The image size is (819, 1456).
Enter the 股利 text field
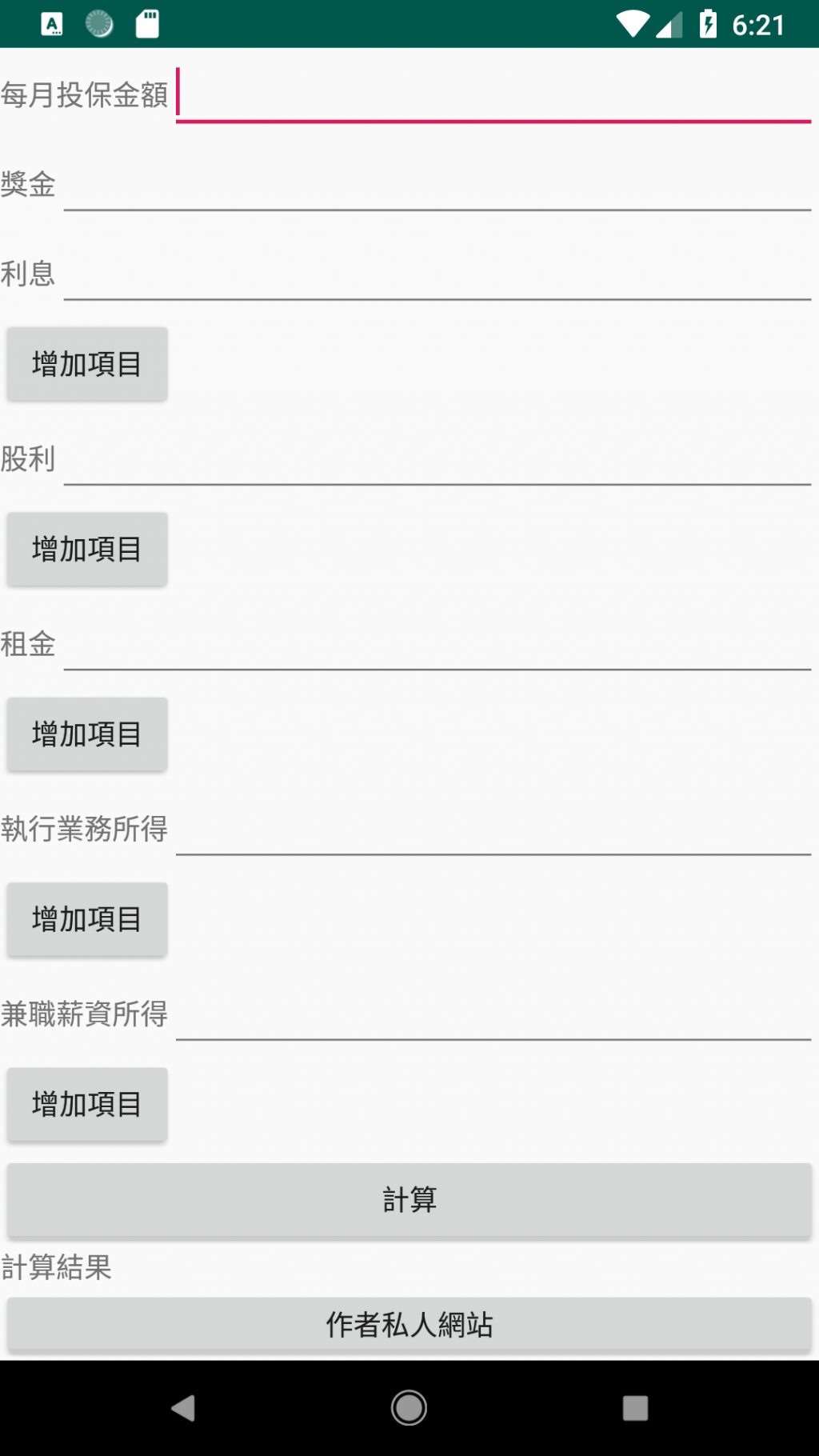click(x=437, y=458)
